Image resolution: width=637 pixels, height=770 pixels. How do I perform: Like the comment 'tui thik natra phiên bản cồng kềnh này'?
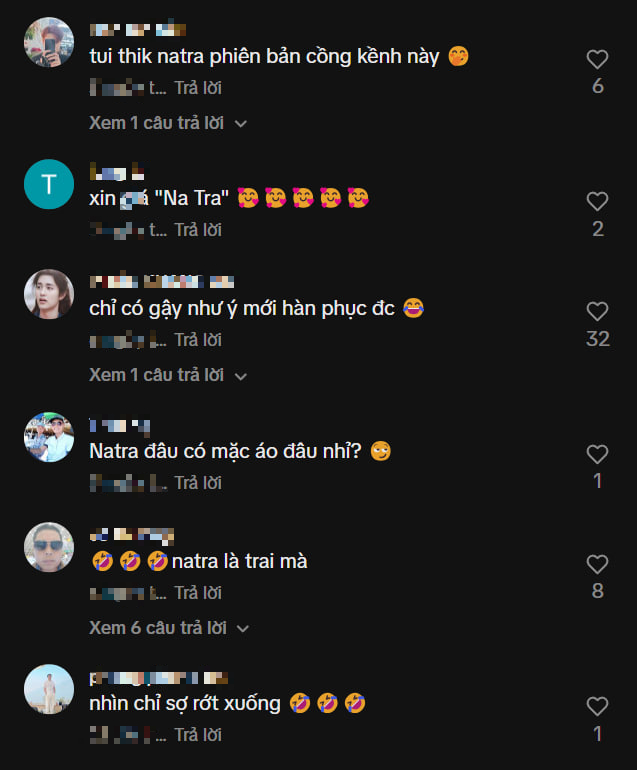597,59
